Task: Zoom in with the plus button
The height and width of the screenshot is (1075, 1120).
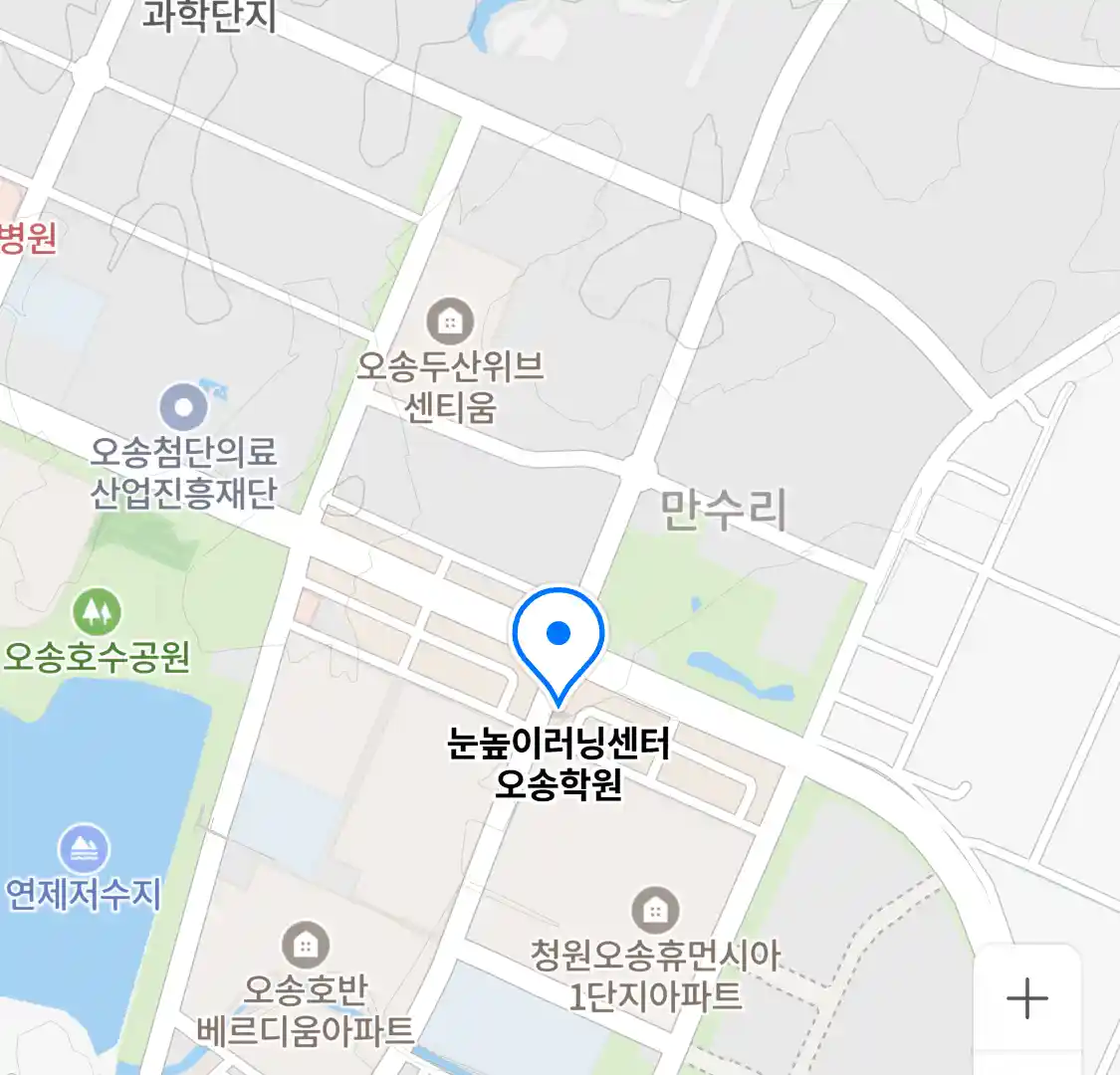Action: pyautogui.click(x=1026, y=997)
